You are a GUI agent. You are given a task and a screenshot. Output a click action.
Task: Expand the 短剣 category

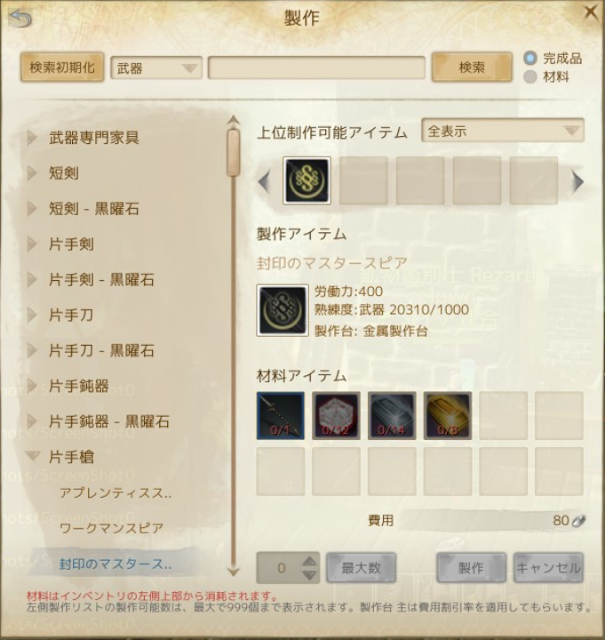[x=64, y=173]
